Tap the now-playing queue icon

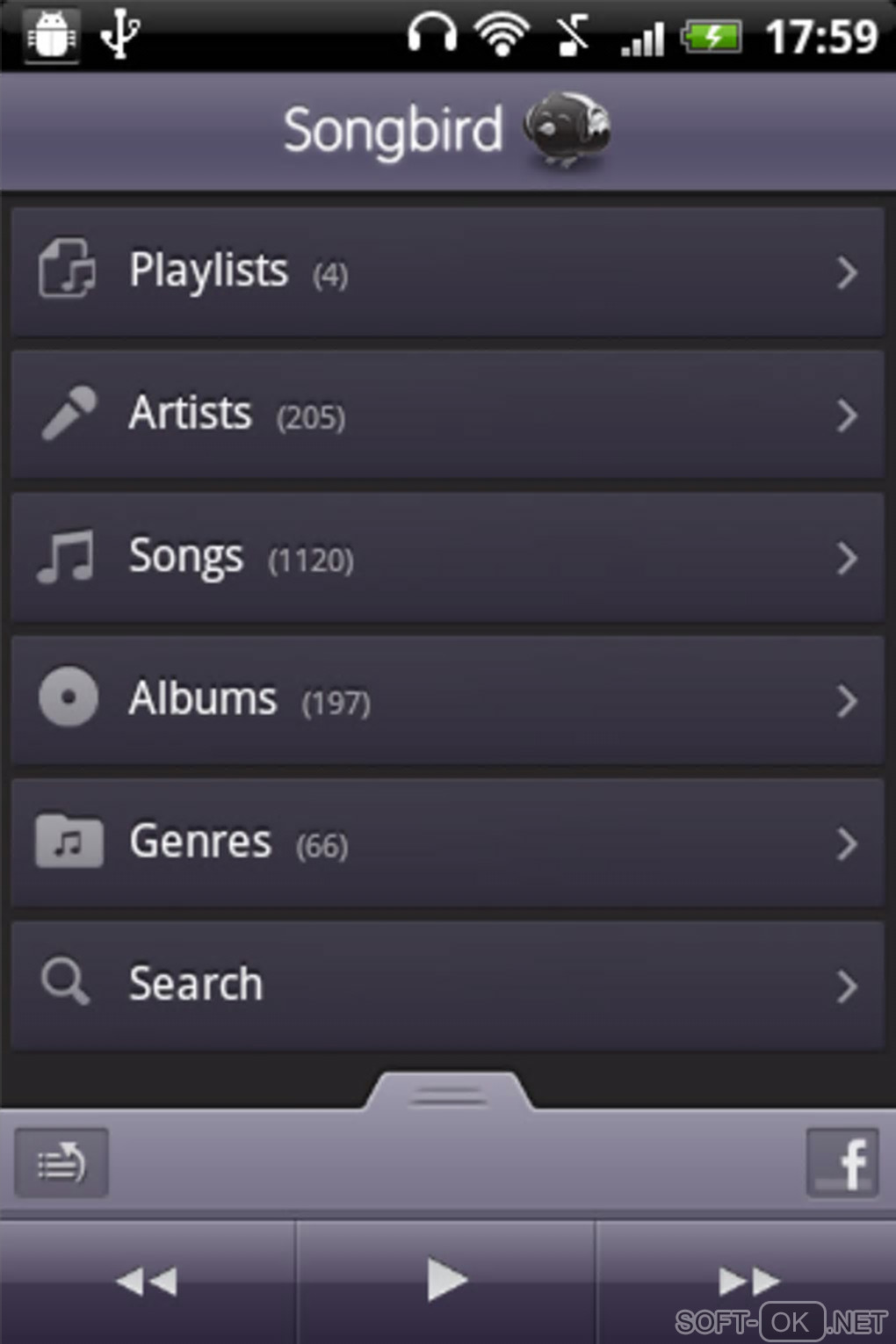(61, 1163)
